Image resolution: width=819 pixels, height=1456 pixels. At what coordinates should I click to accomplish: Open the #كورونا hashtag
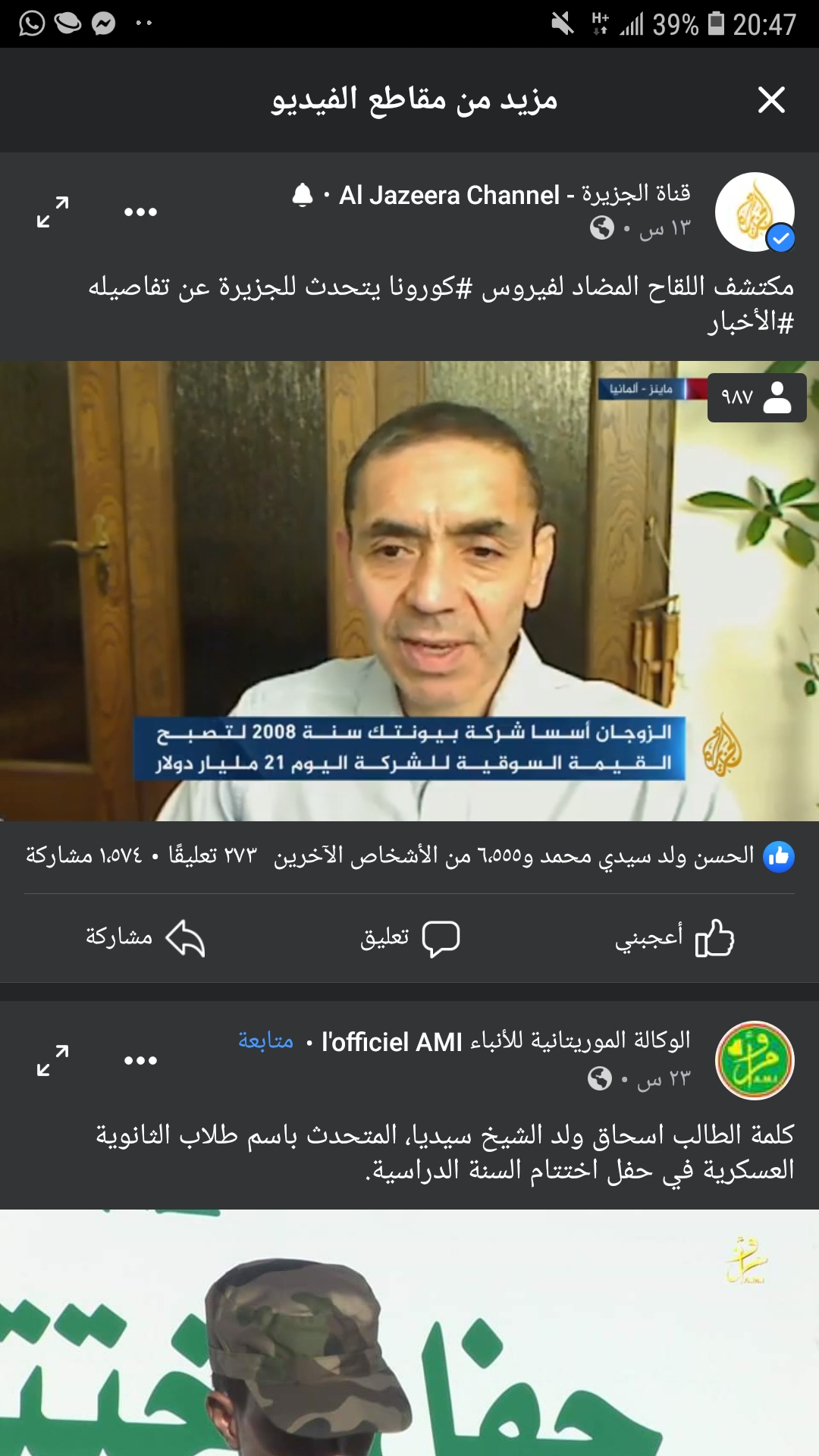click(430, 287)
